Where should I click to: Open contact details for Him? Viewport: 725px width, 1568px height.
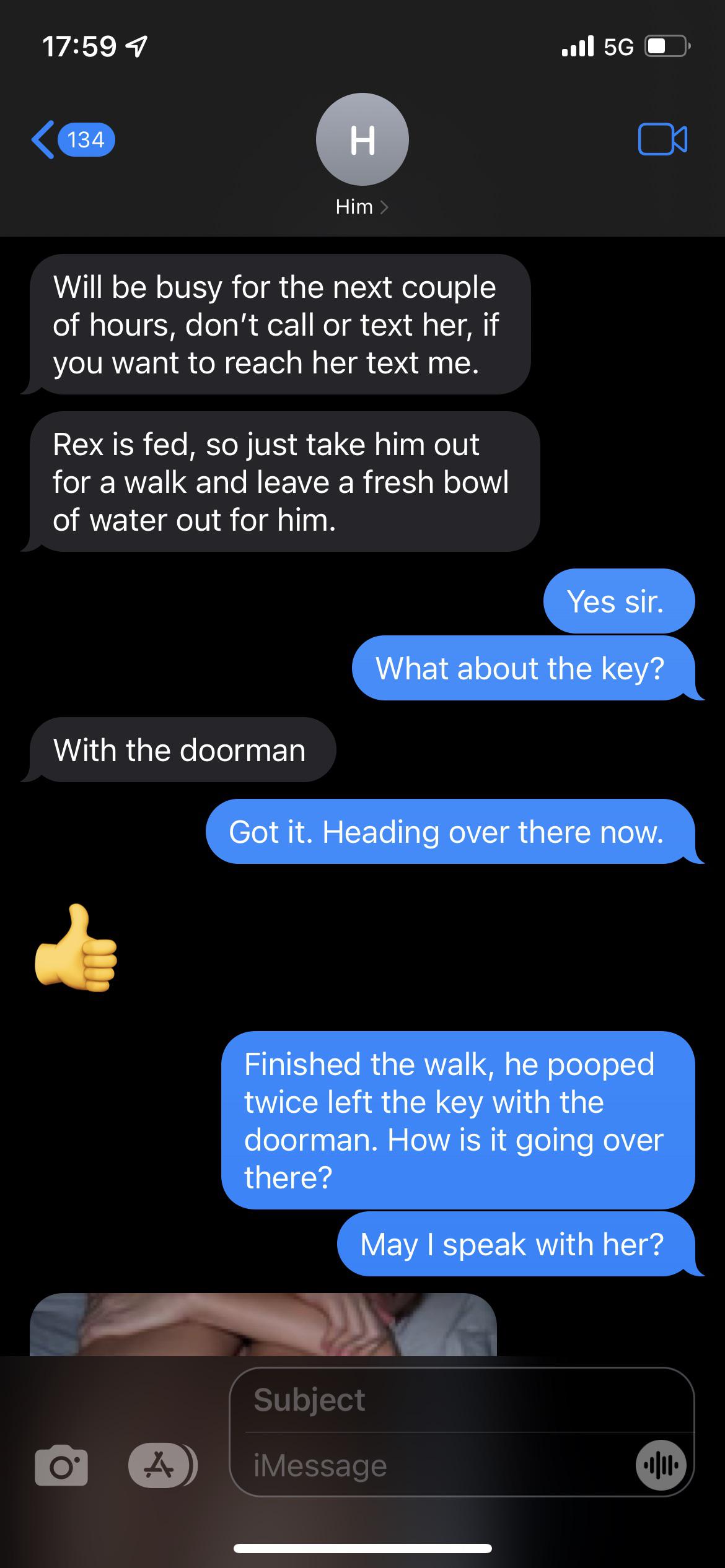362,206
